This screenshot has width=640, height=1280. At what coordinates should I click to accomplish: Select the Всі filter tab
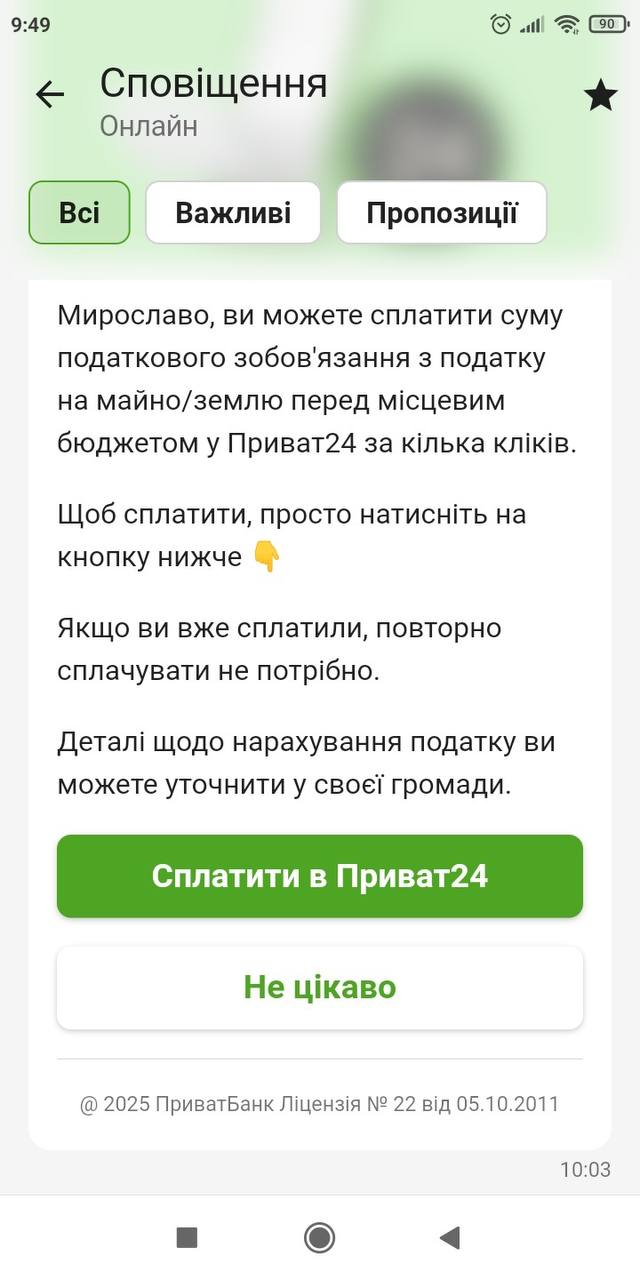[80, 212]
